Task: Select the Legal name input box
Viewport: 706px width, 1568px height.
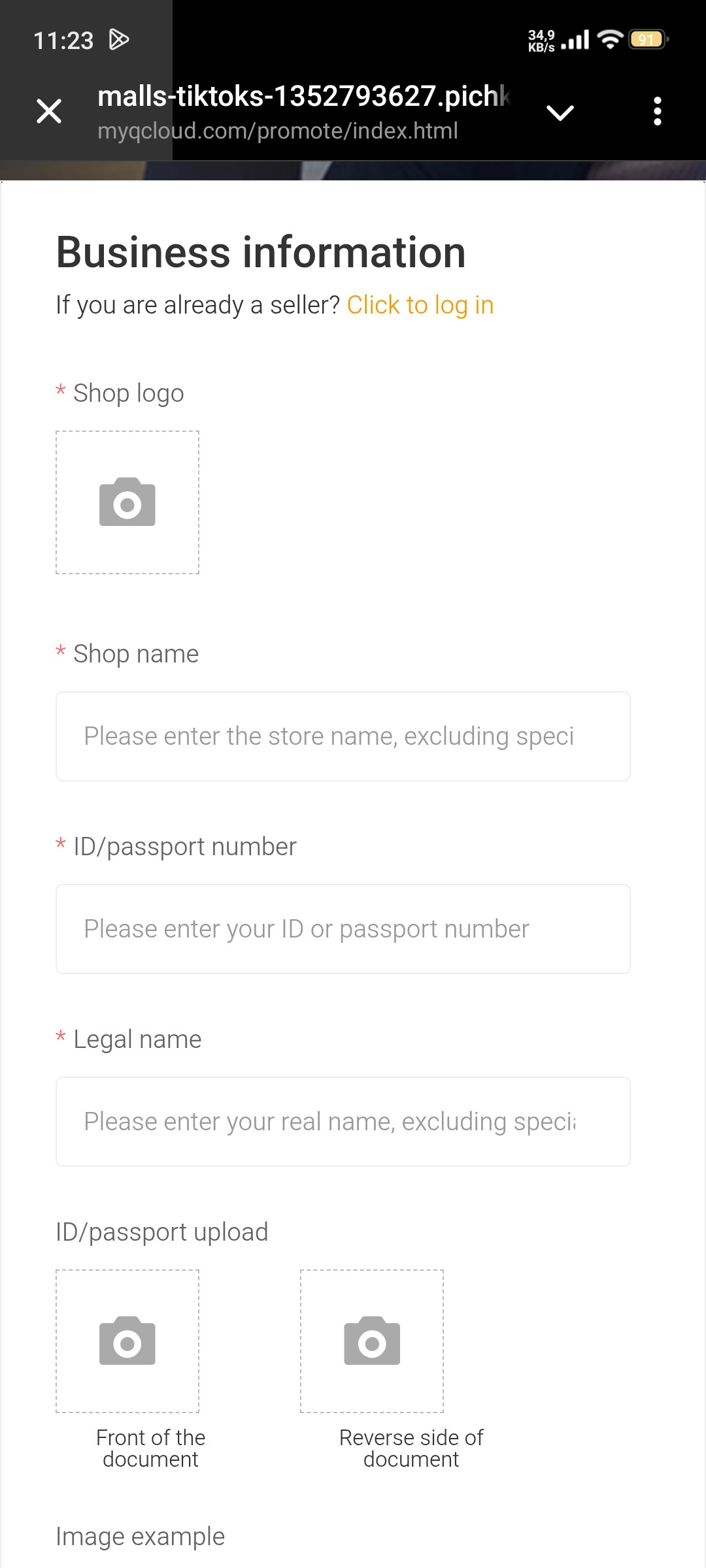Action: point(343,1122)
